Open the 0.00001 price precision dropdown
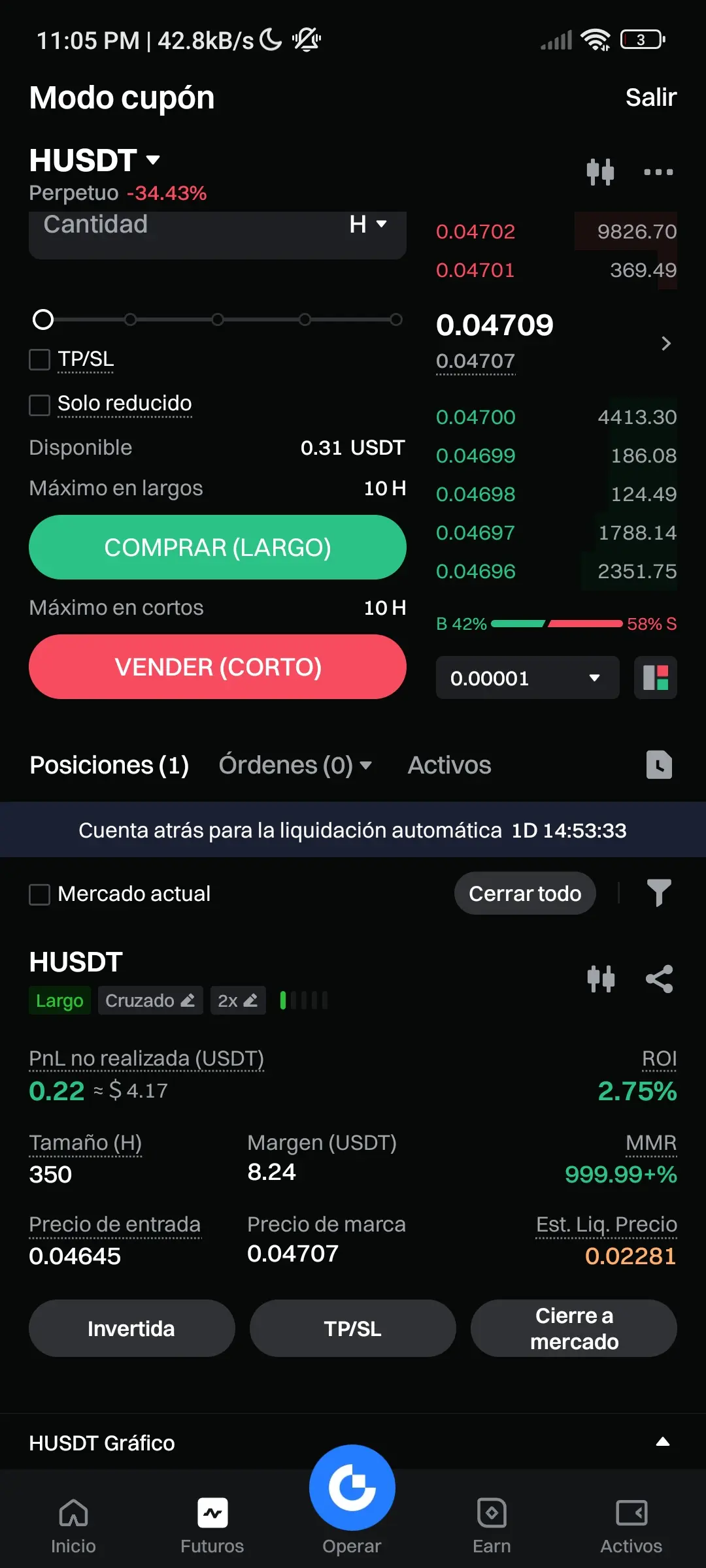The width and height of the screenshot is (706, 1568). tap(528, 678)
